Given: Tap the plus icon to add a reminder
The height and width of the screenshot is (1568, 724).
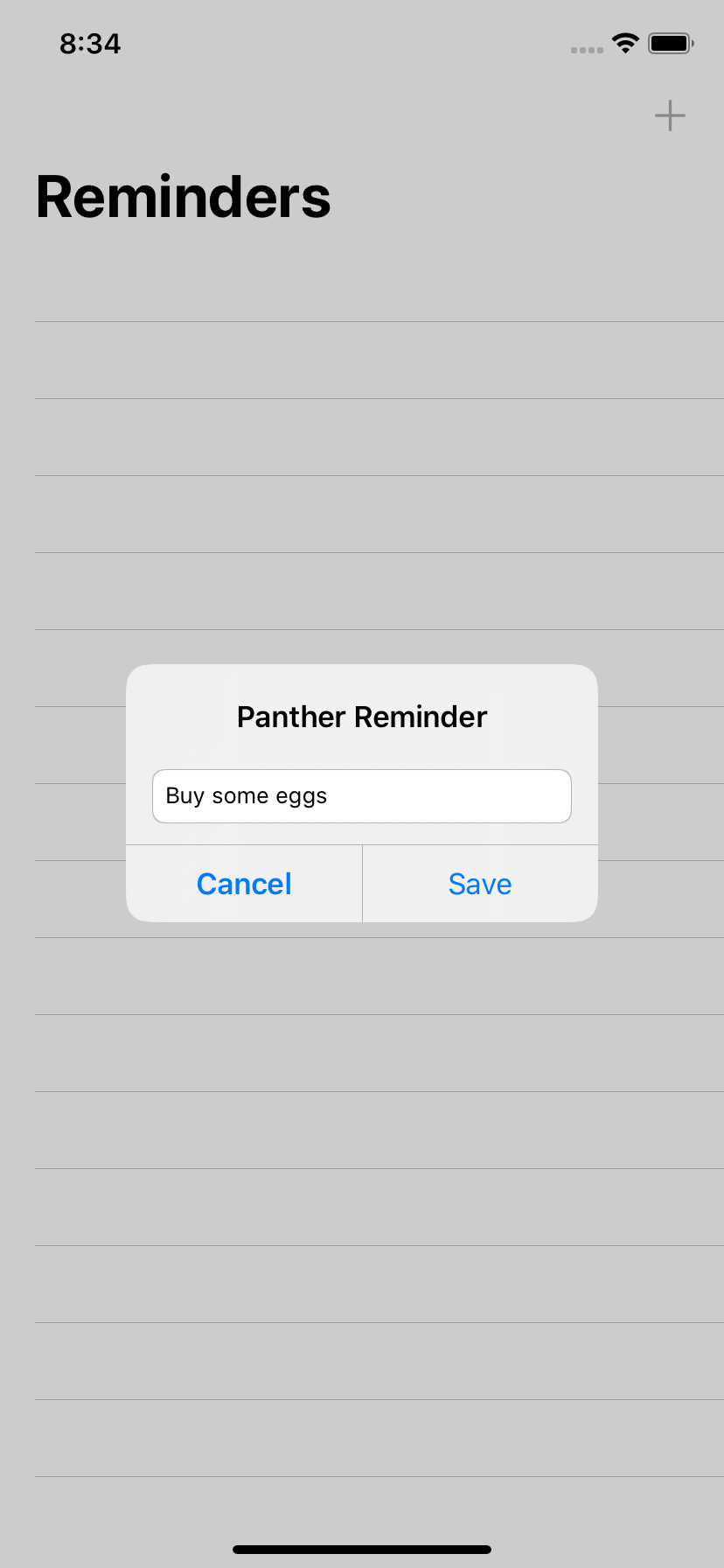Looking at the screenshot, I should pos(670,115).
